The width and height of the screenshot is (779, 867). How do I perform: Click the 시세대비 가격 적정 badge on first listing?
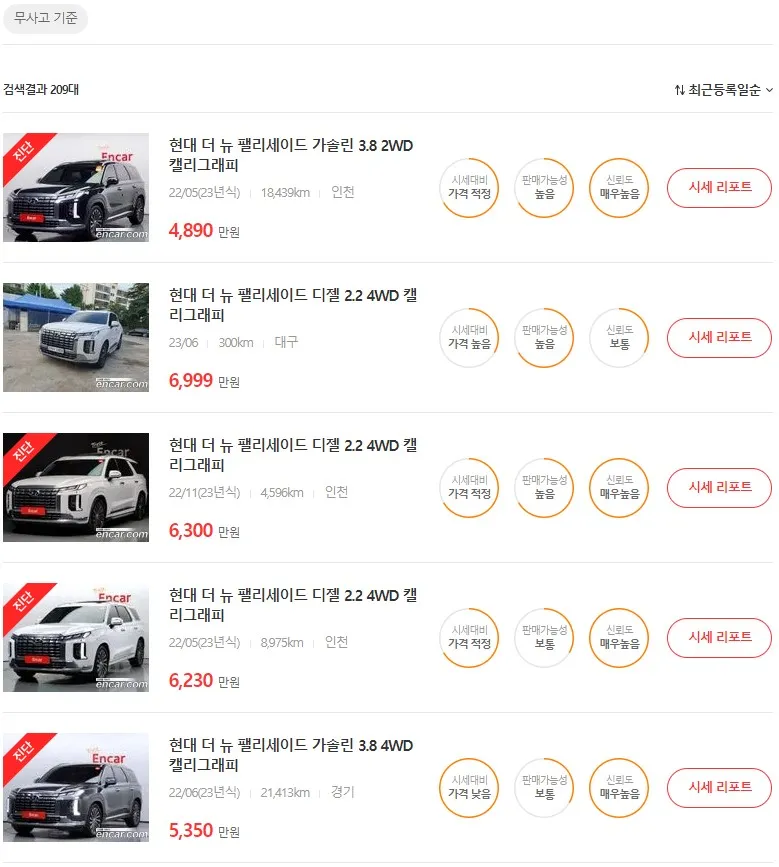click(x=468, y=188)
